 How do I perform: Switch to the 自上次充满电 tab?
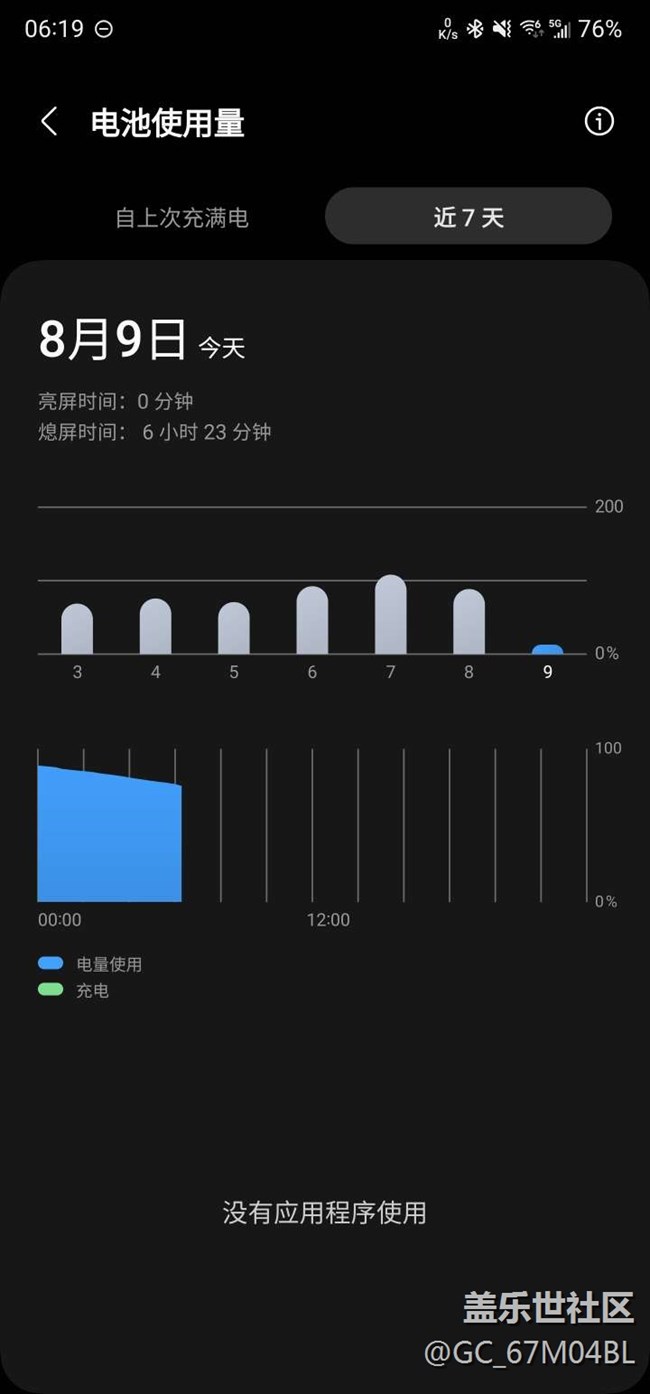point(181,217)
